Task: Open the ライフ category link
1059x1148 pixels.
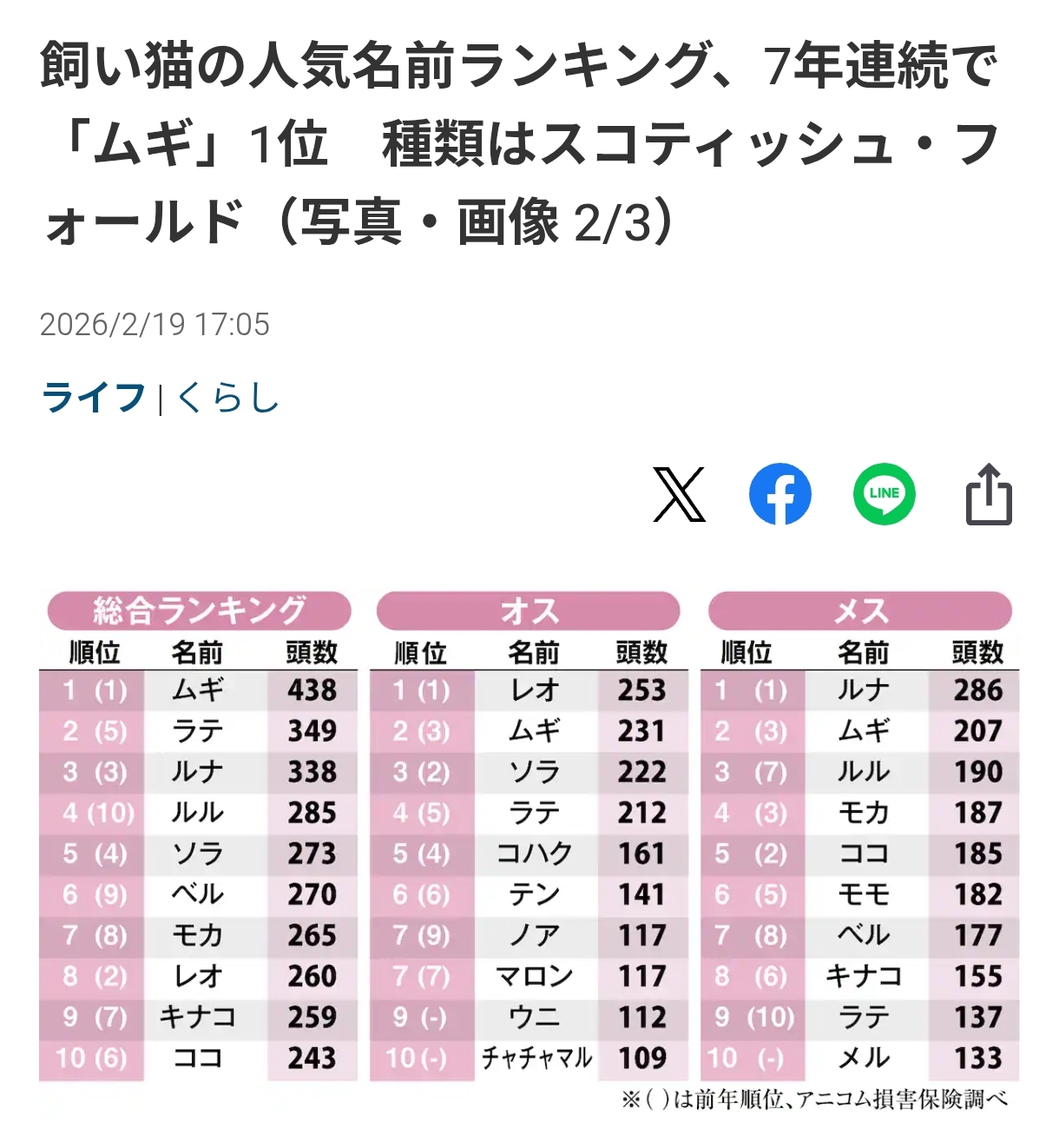Action: (94, 399)
